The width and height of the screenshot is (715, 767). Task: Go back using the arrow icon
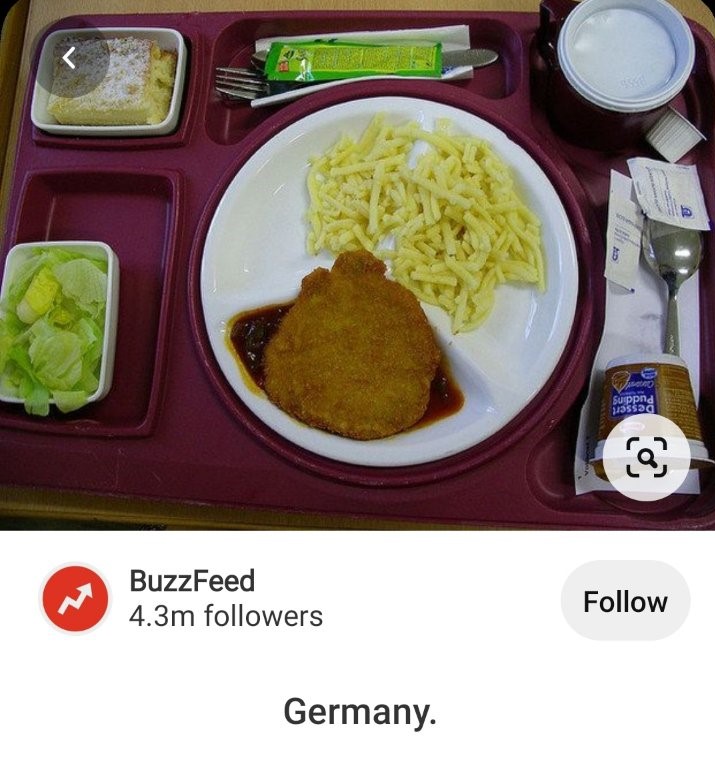tap(69, 59)
